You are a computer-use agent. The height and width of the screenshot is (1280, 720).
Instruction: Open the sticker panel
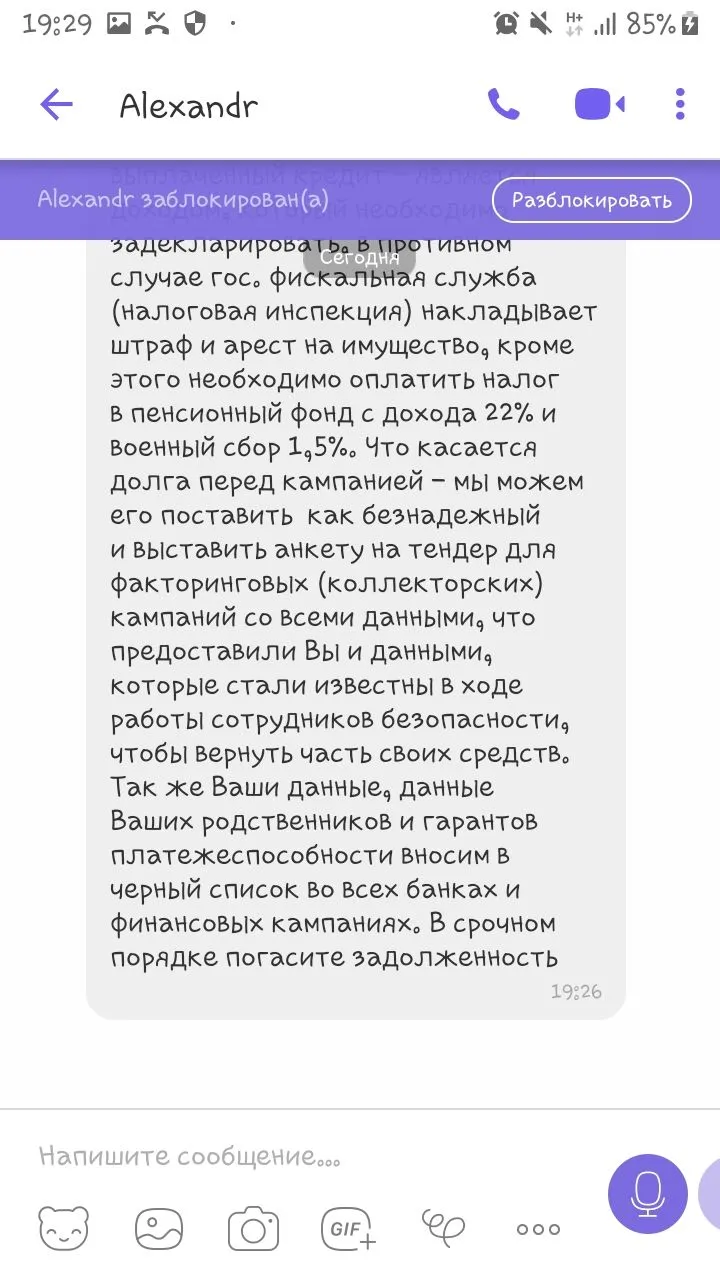64,1229
